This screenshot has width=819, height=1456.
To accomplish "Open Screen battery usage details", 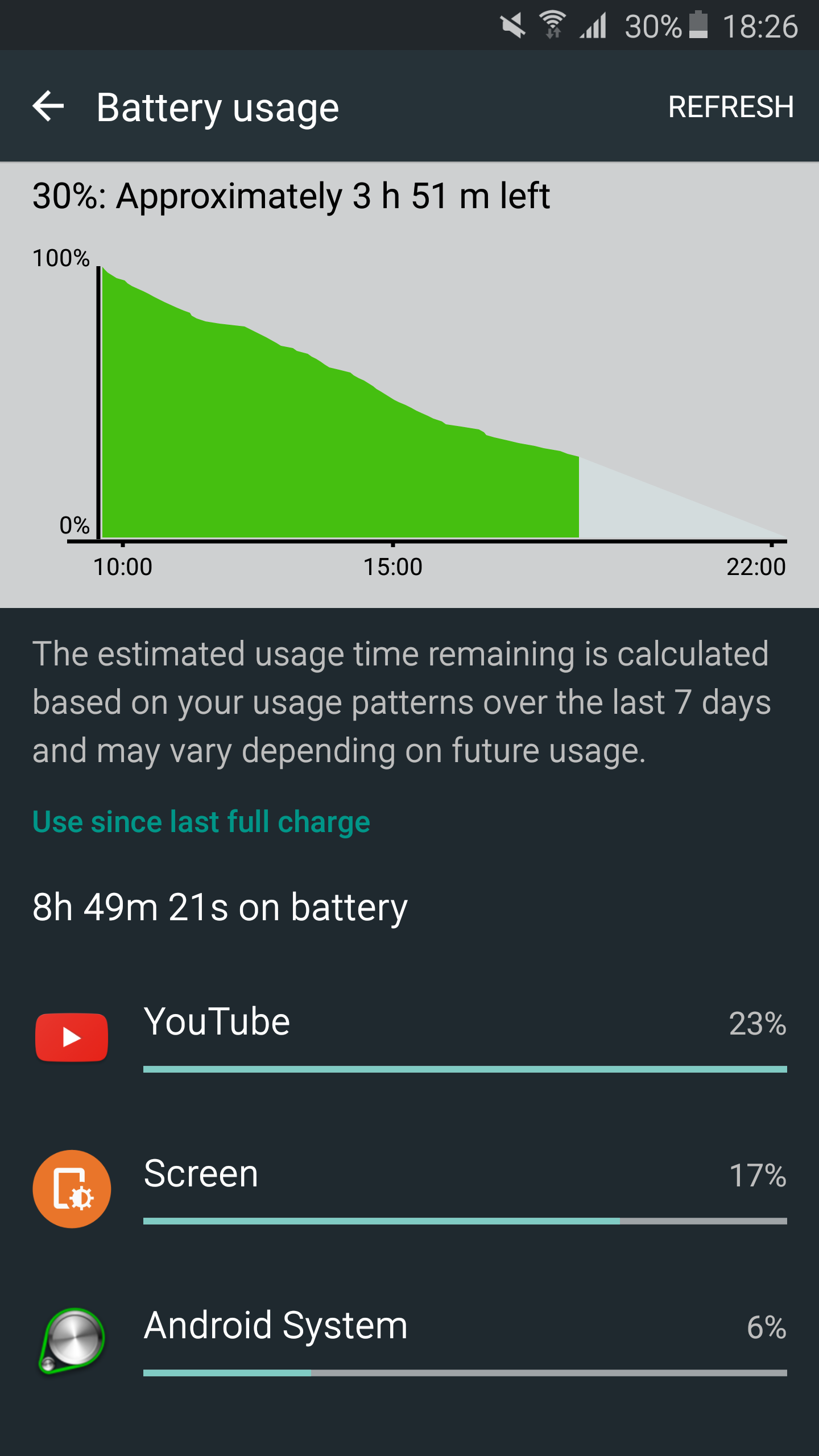I will click(x=409, y=1189).
